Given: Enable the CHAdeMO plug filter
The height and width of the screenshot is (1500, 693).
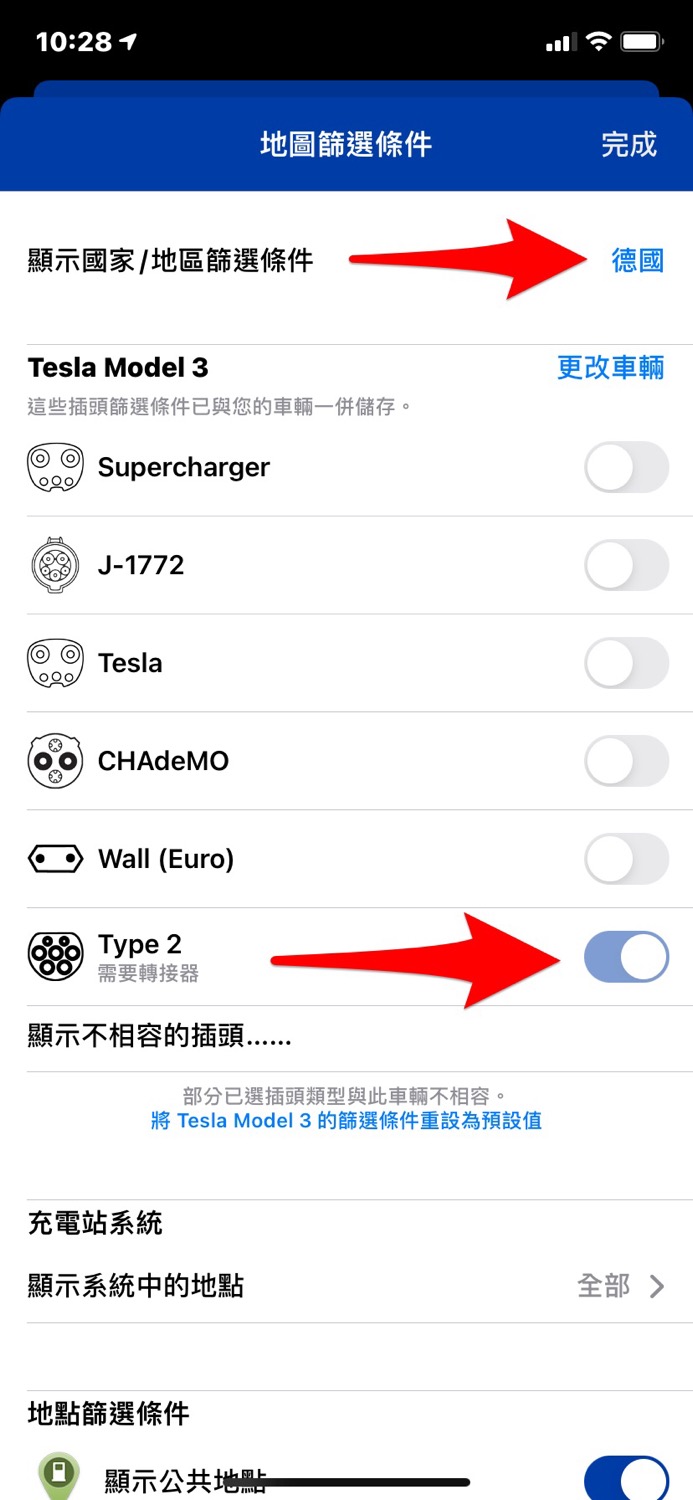Looking at the screenshot, I should click(x=626, y=761).
